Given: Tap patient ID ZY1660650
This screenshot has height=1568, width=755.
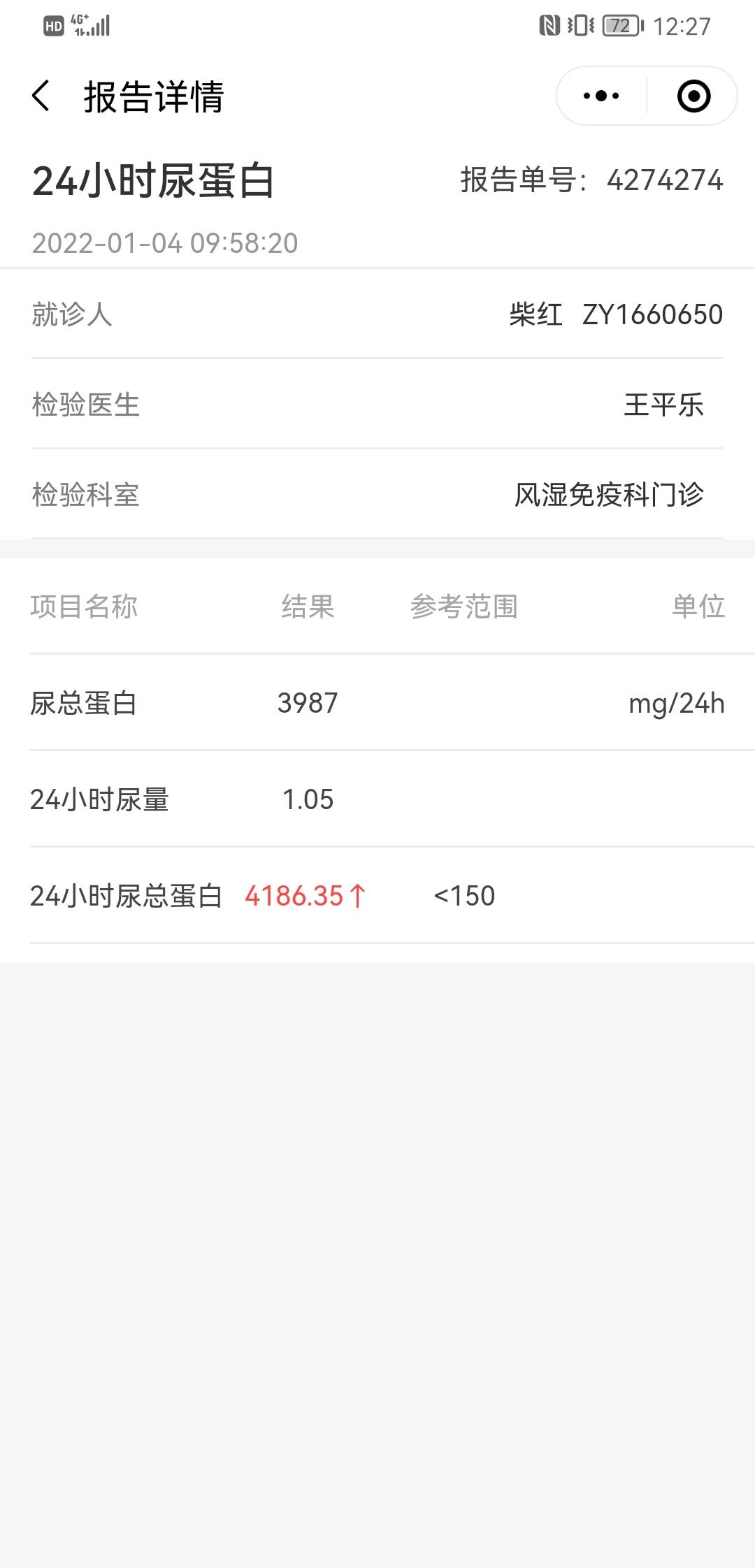Looking at the screenshot, I should click(653, 314).
